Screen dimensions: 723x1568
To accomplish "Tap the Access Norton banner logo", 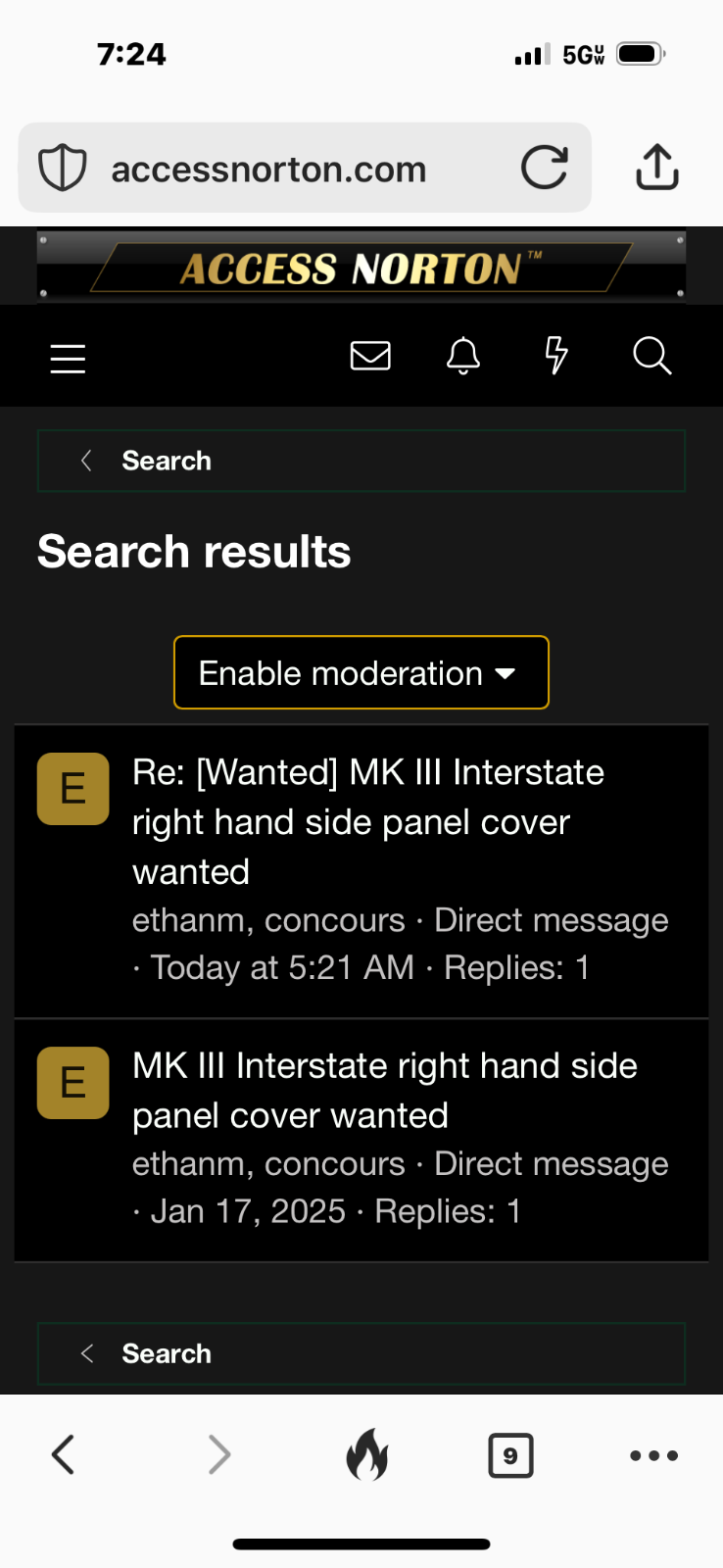I will [x=361, y=268].
